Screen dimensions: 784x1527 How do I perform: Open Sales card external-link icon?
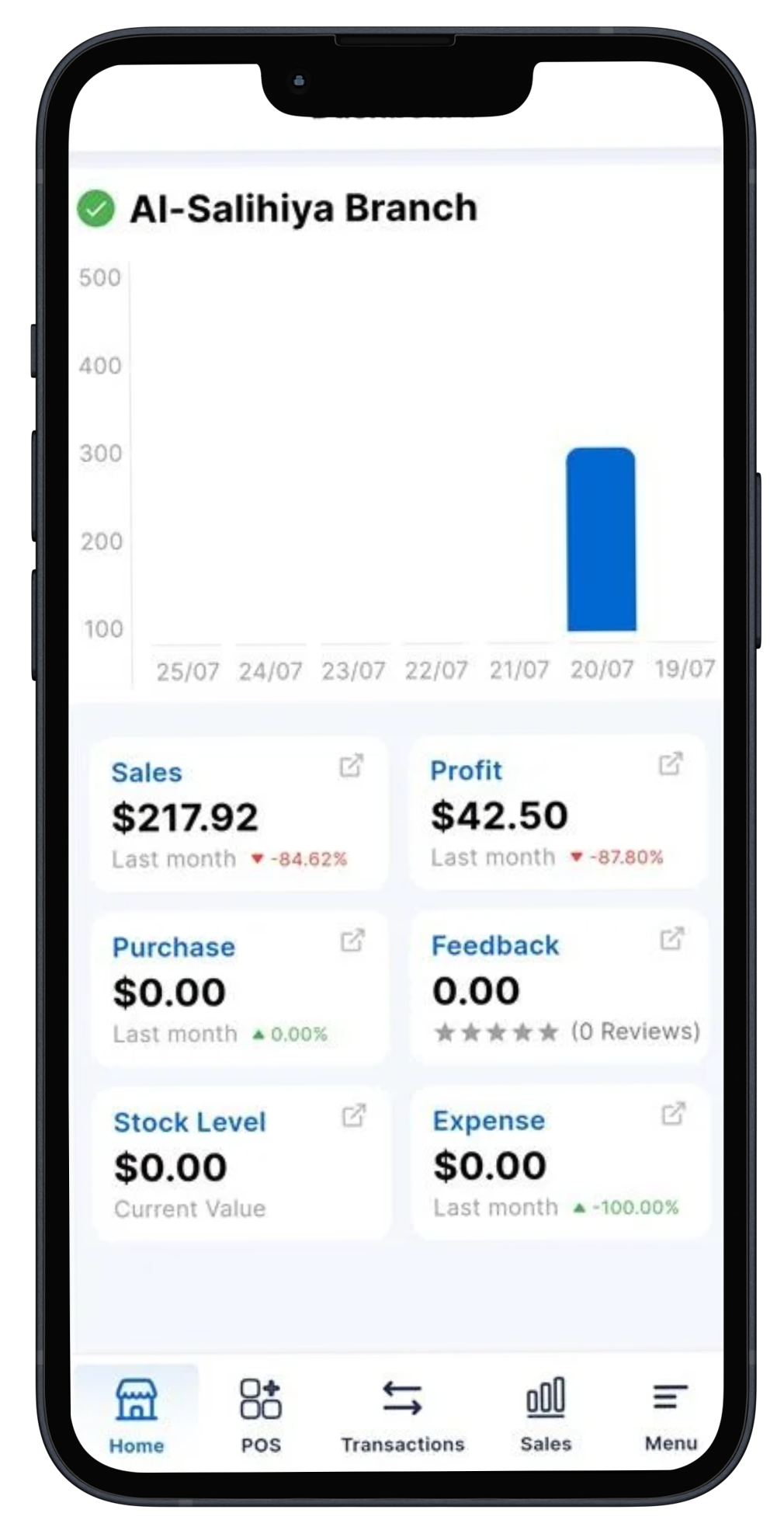point(351,766)
